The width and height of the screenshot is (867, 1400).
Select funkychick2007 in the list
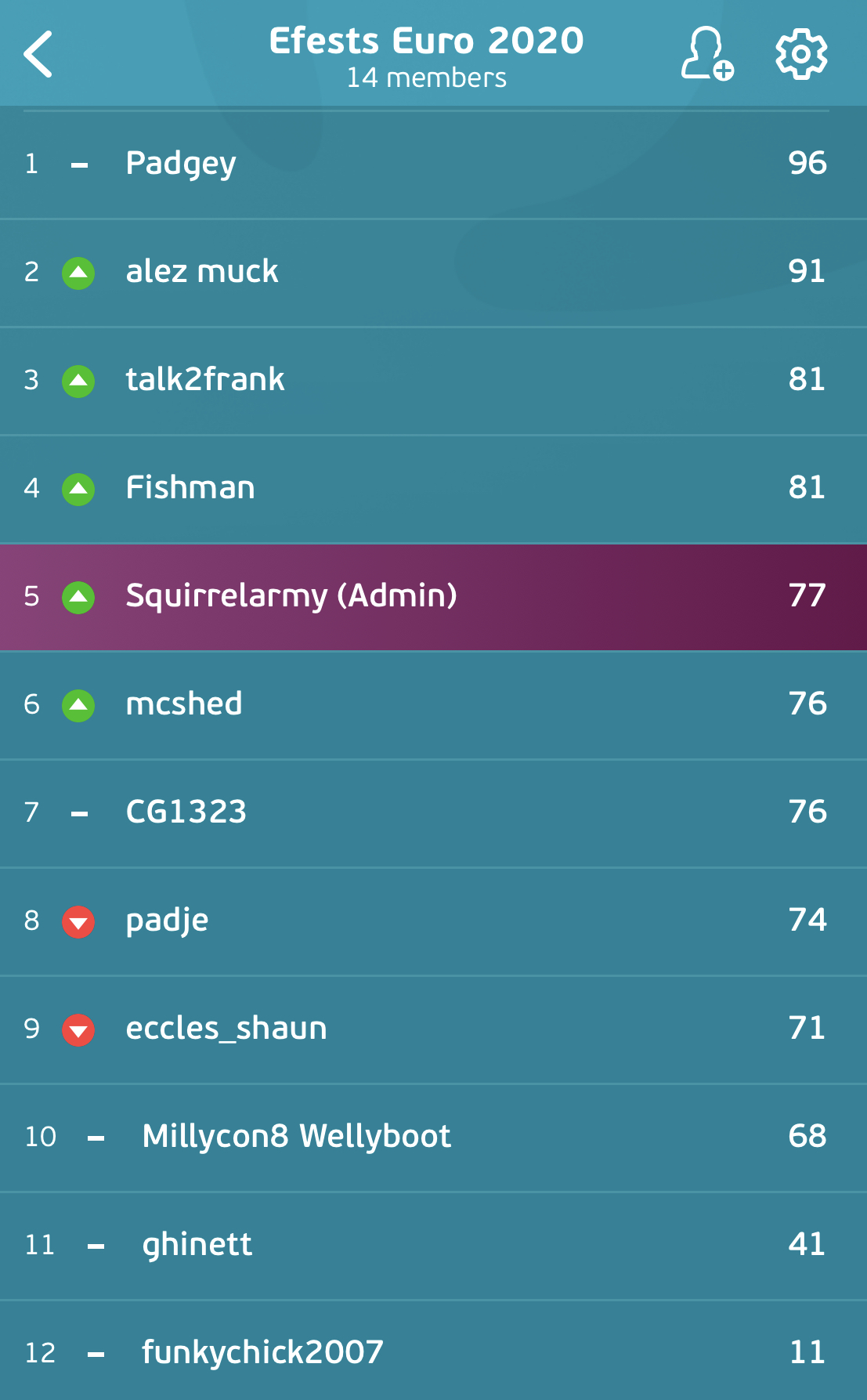click(x=433, y=1351)
